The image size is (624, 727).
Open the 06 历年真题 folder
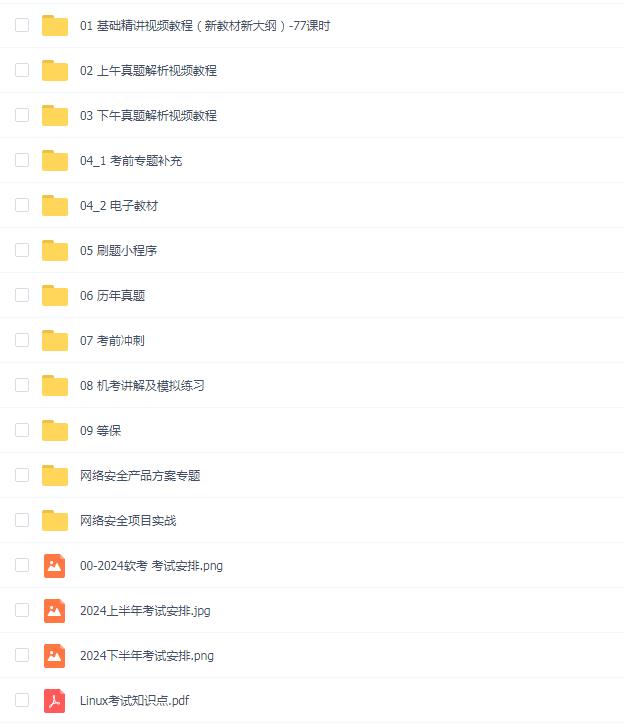(112, 296)
